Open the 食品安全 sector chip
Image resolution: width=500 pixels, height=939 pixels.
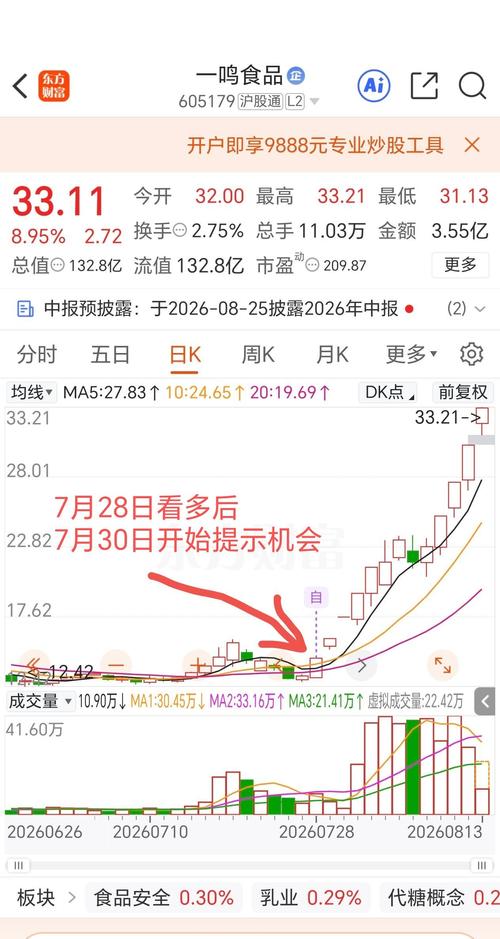163,898
